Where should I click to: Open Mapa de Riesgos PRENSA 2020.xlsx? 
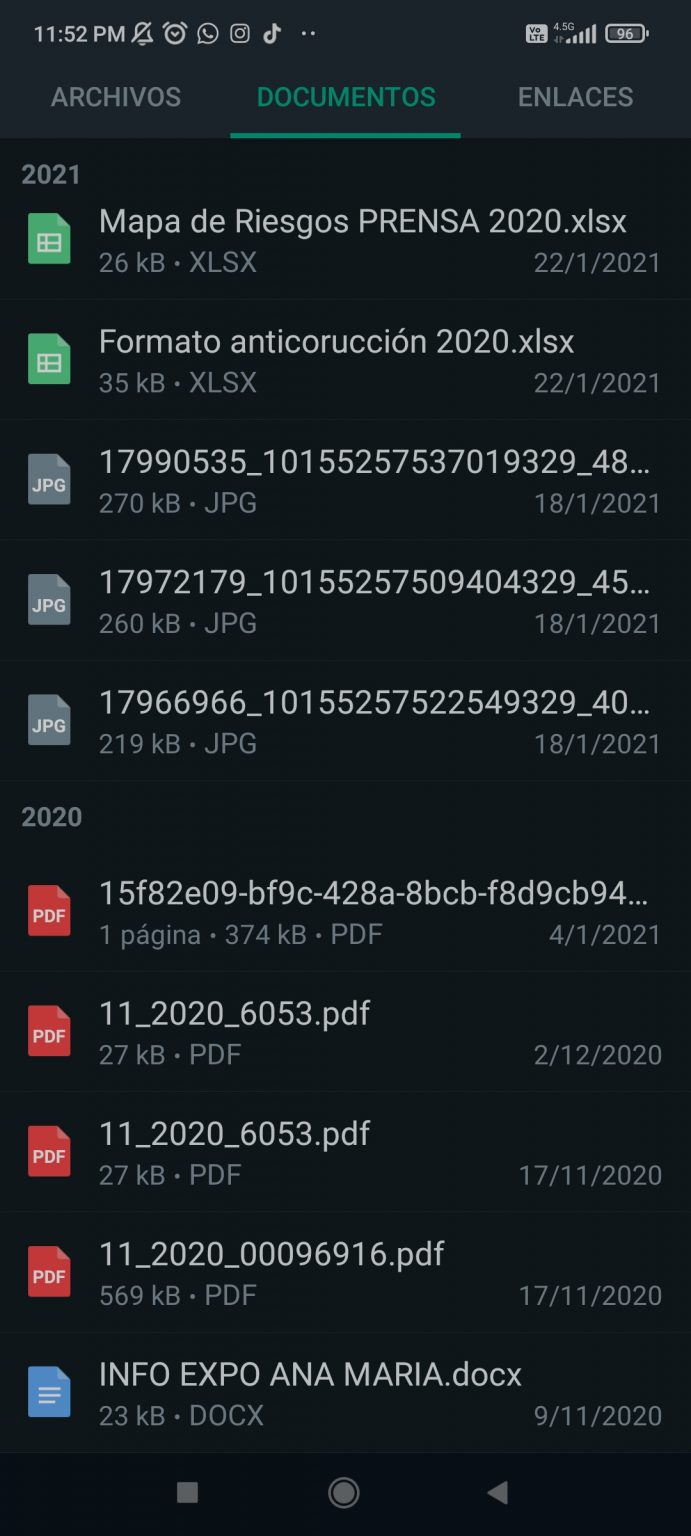[362, 240]
